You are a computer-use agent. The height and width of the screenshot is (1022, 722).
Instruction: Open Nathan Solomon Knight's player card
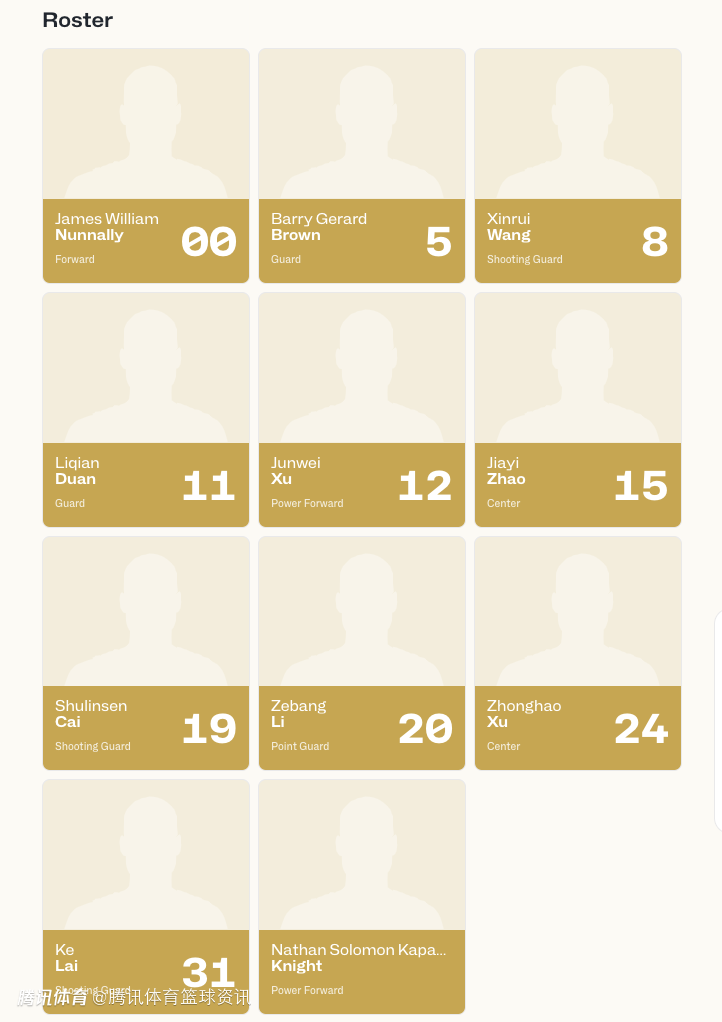(x=362, y=897)
